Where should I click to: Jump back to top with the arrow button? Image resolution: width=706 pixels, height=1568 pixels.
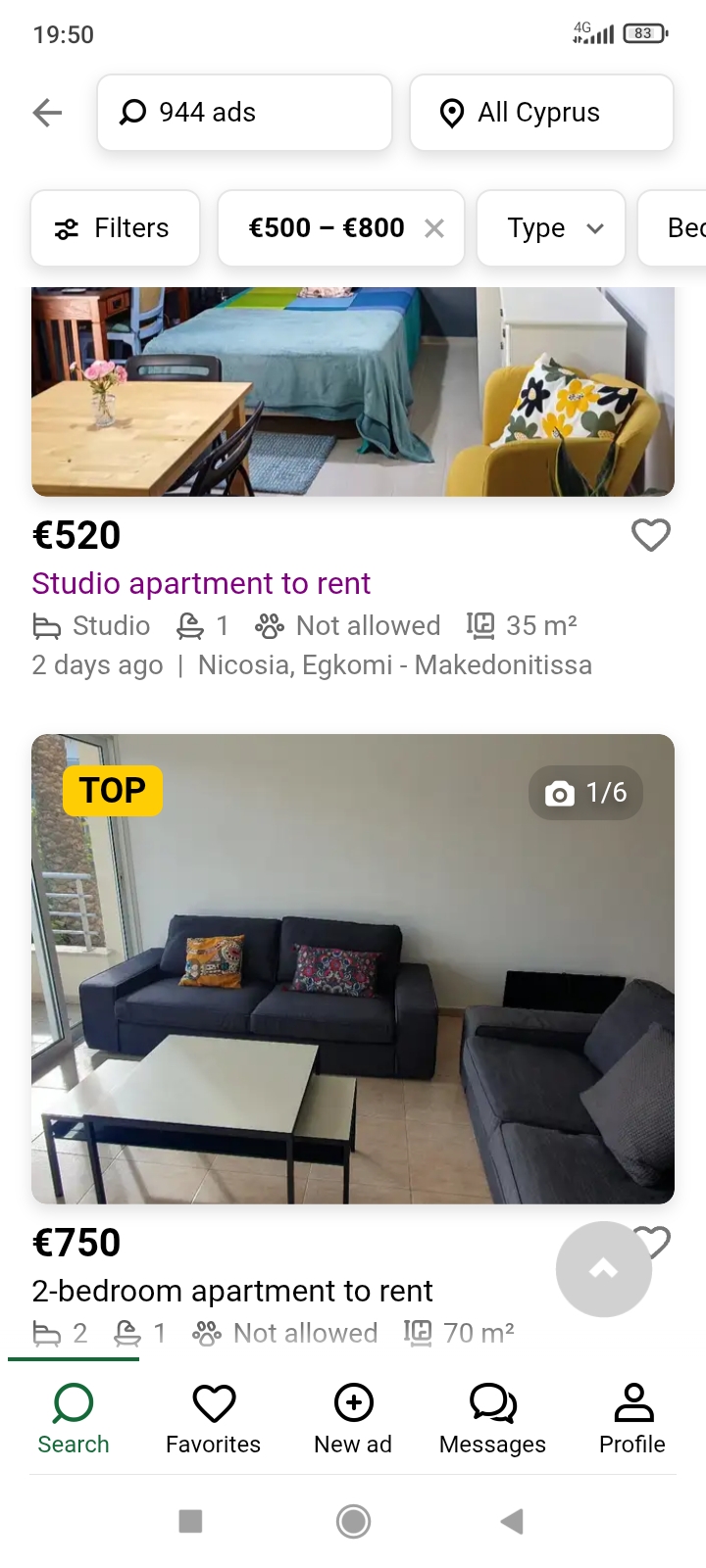pos(604,1269)
